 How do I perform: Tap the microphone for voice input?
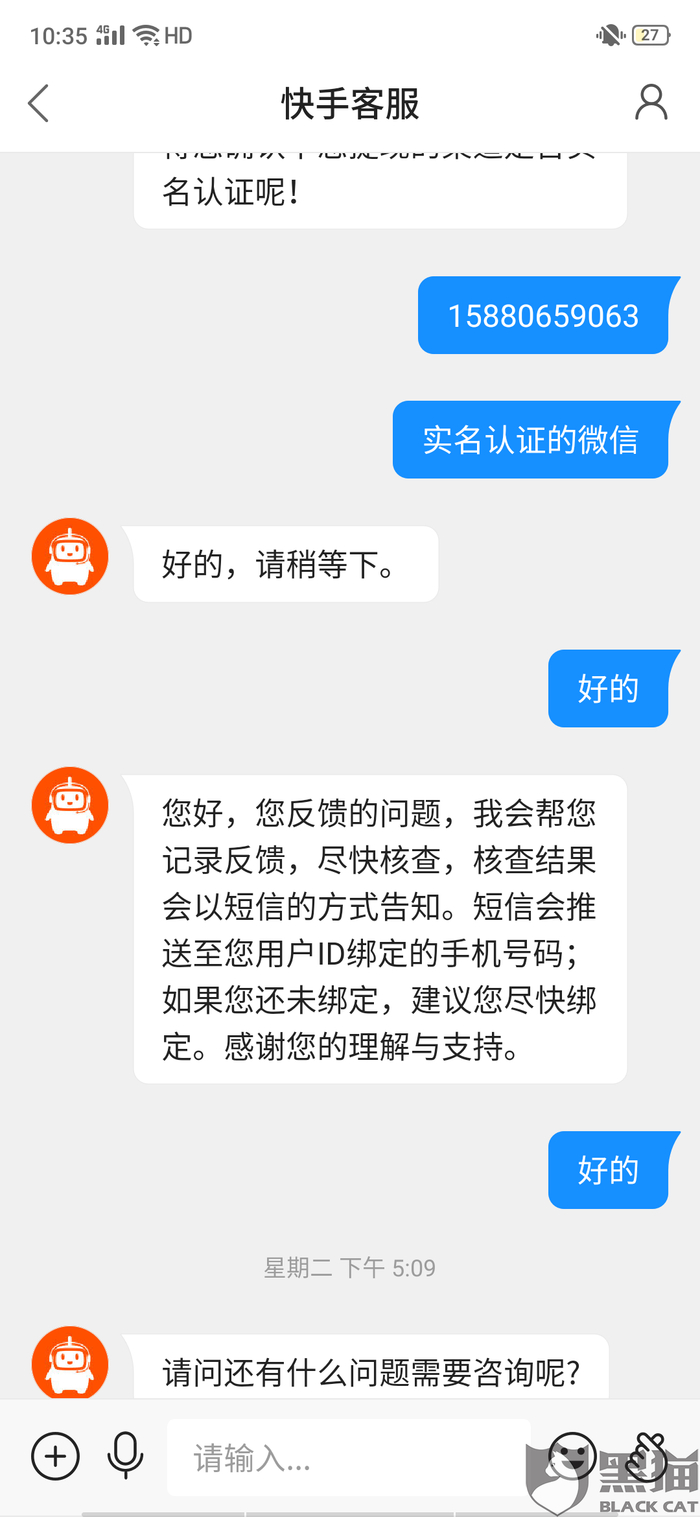click(125, 1456)
